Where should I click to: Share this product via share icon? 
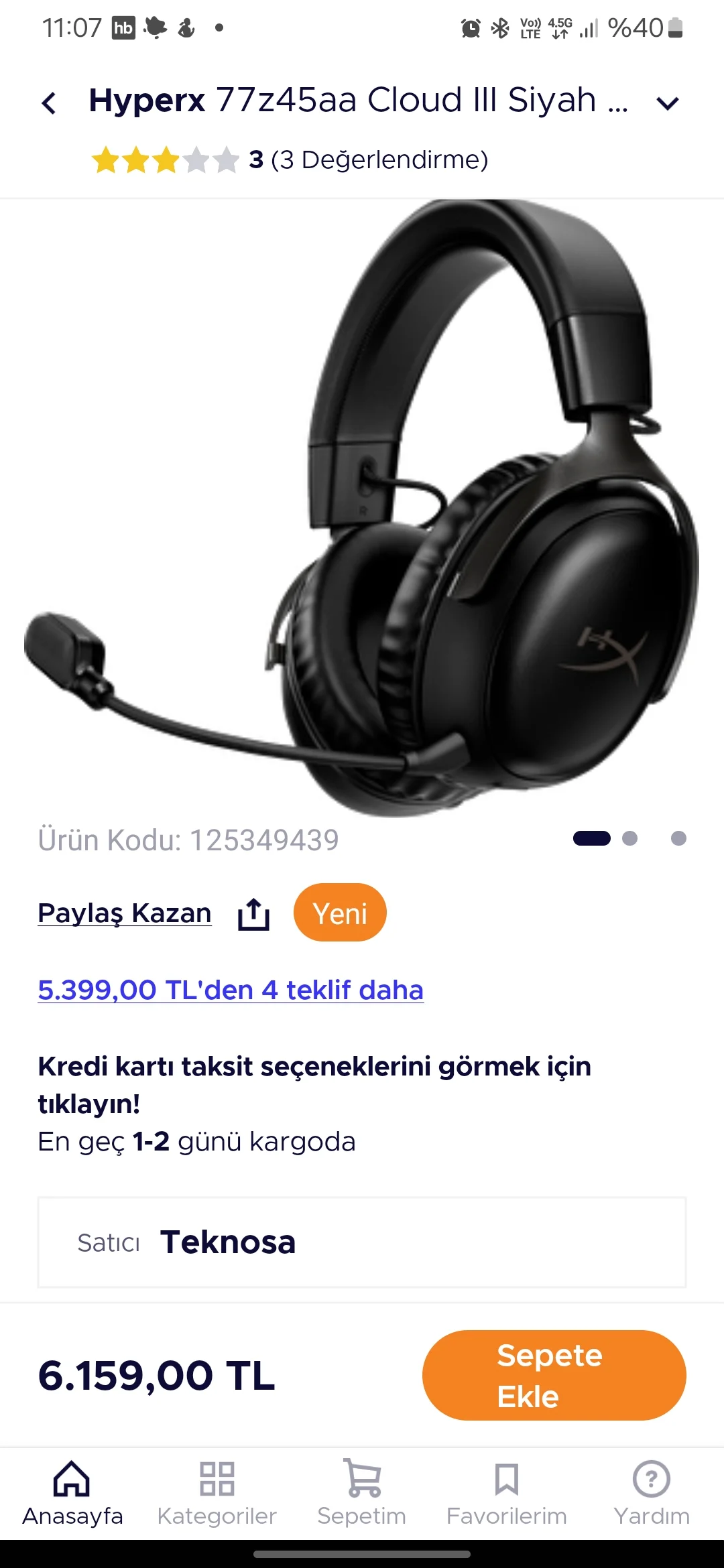coord(253,914)
